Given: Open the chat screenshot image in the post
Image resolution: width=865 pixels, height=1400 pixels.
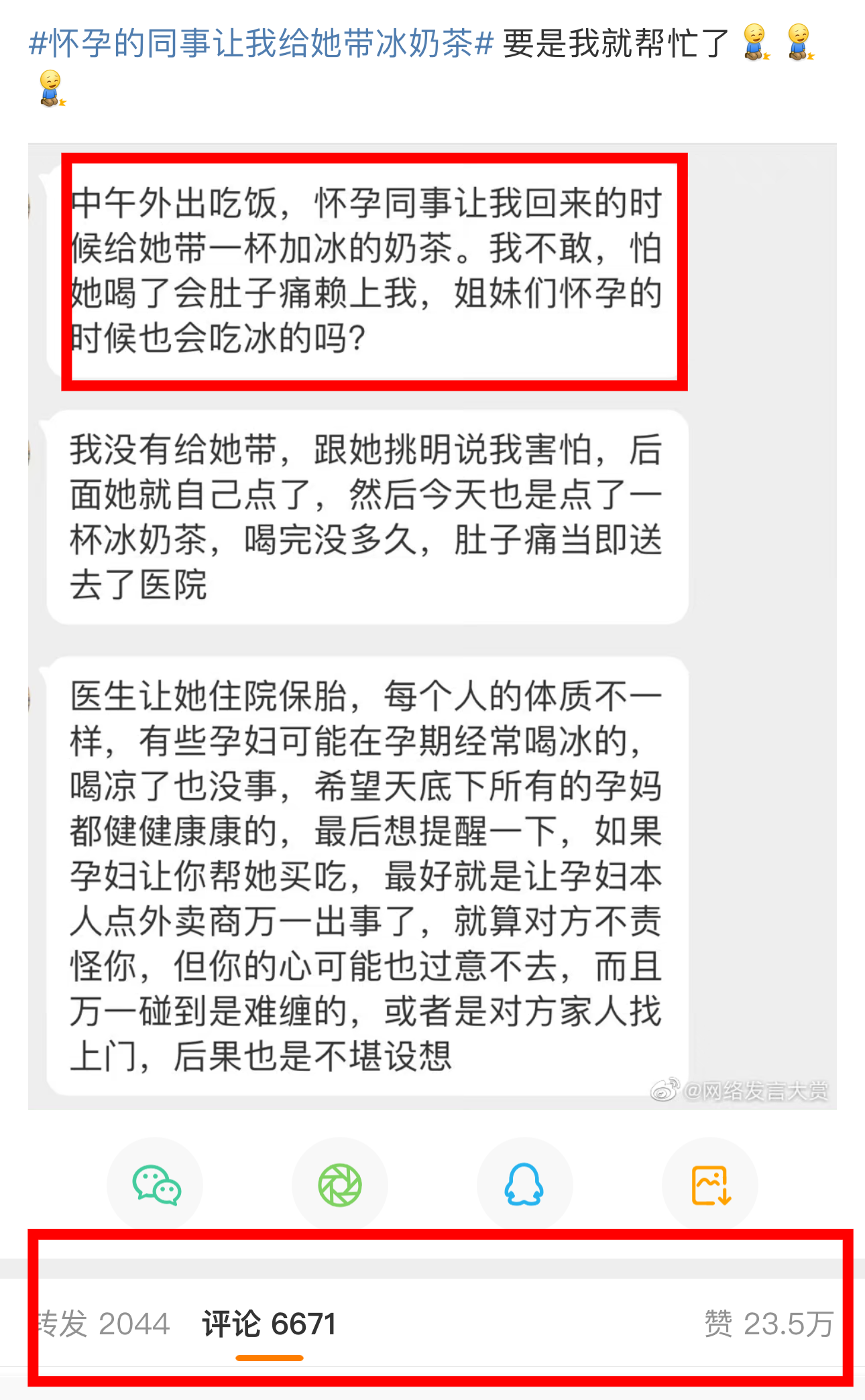Looking at the screenshot, I should click(432, 626).
